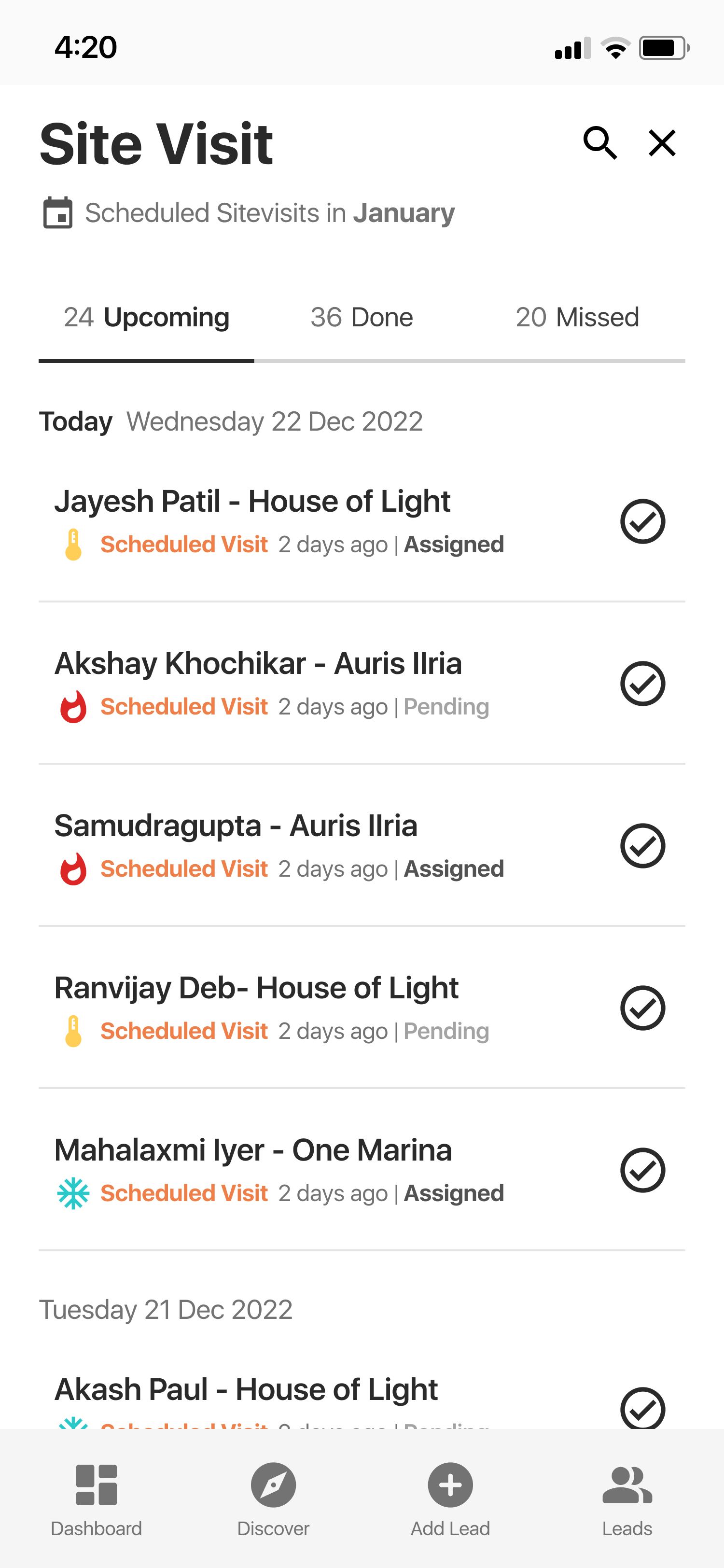Open Jayesh Patil - House of Light visit
The height and width of the screenshot is (1568, 724).
(x=252, y=502)
